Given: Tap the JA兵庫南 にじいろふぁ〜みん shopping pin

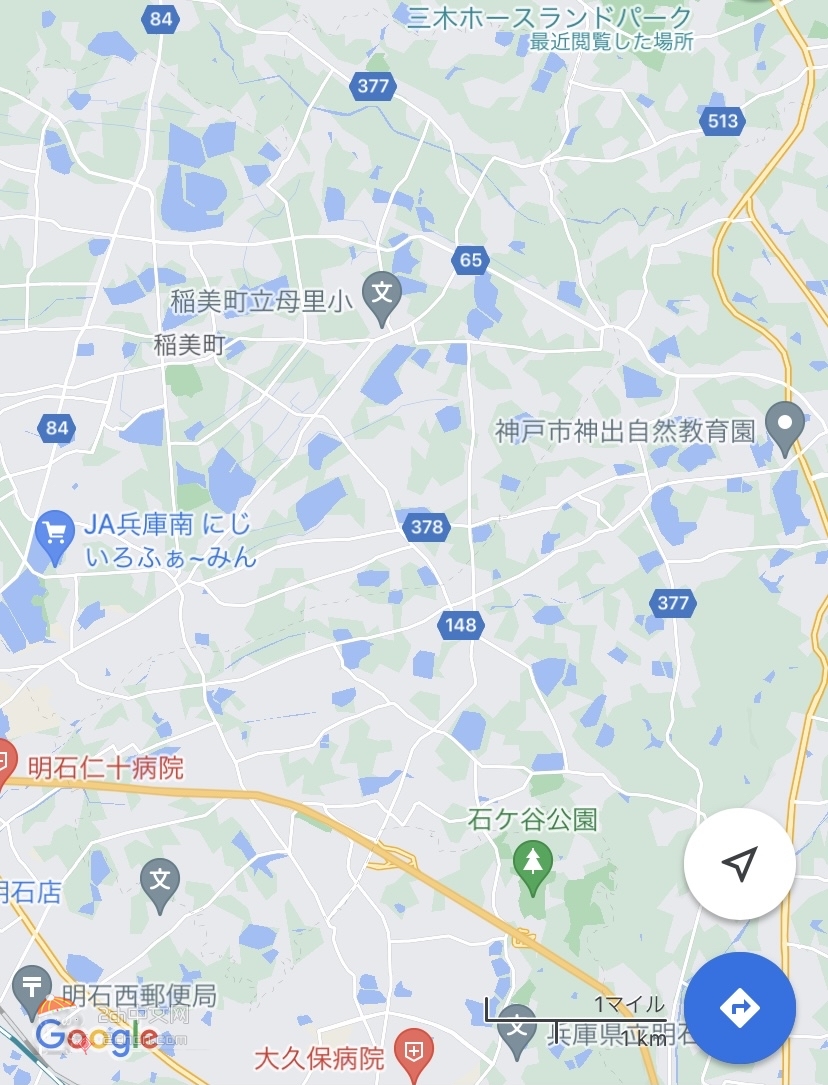Looking at the screenshot, I should click(54, 535).
